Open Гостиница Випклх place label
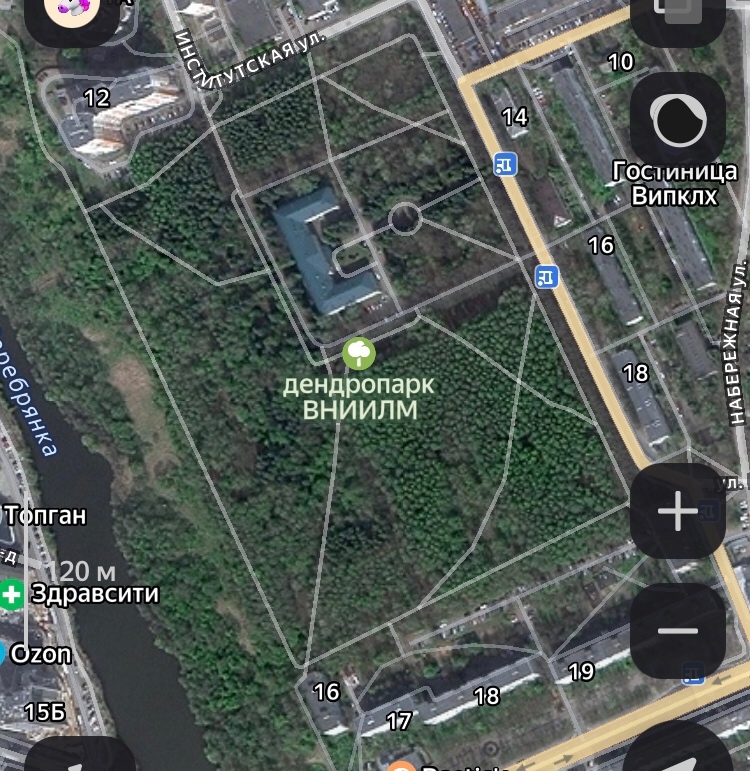This screenshot has width=750, height=771. 675,183
